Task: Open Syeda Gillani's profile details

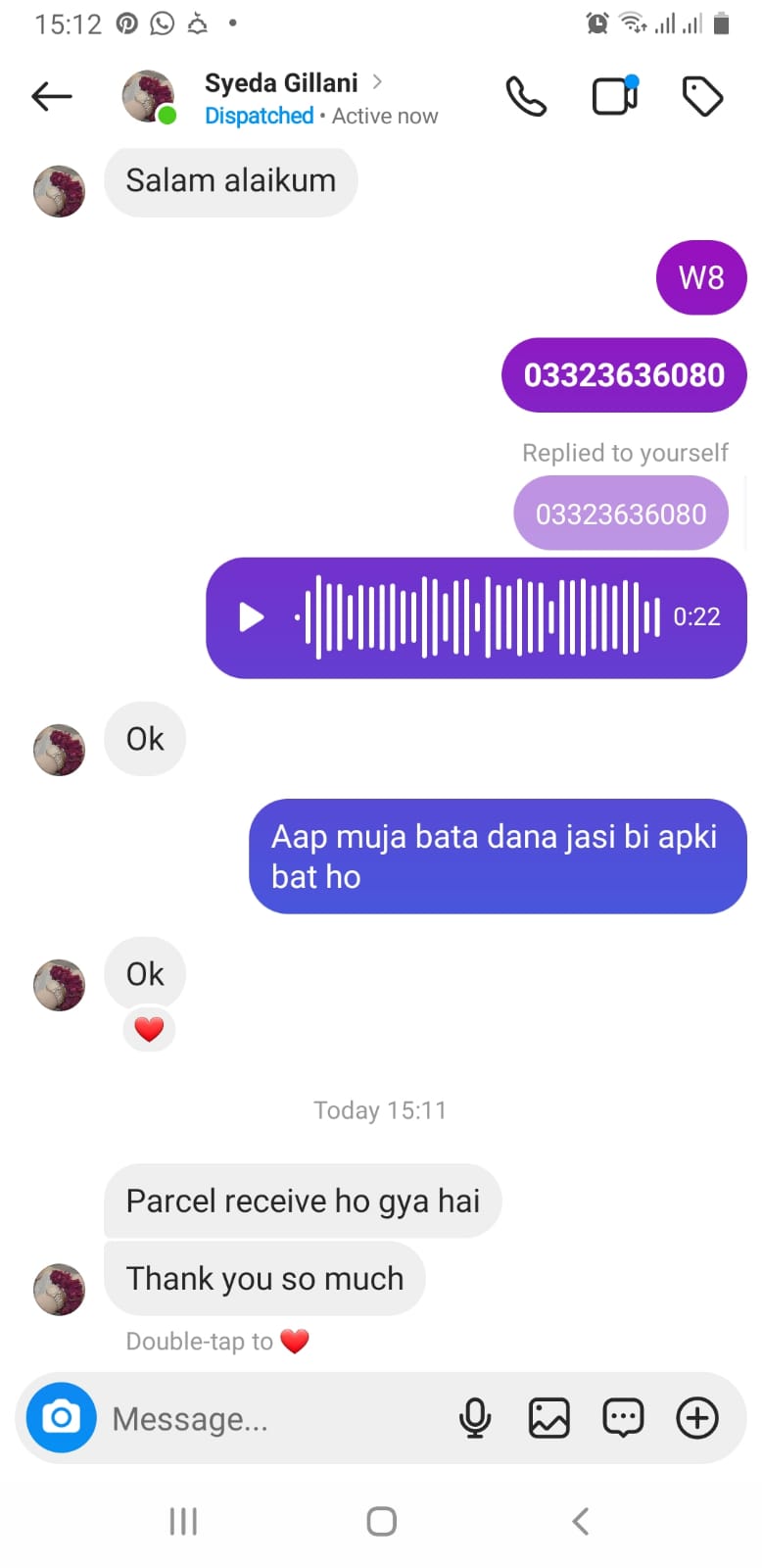Action: coord(282,84)
